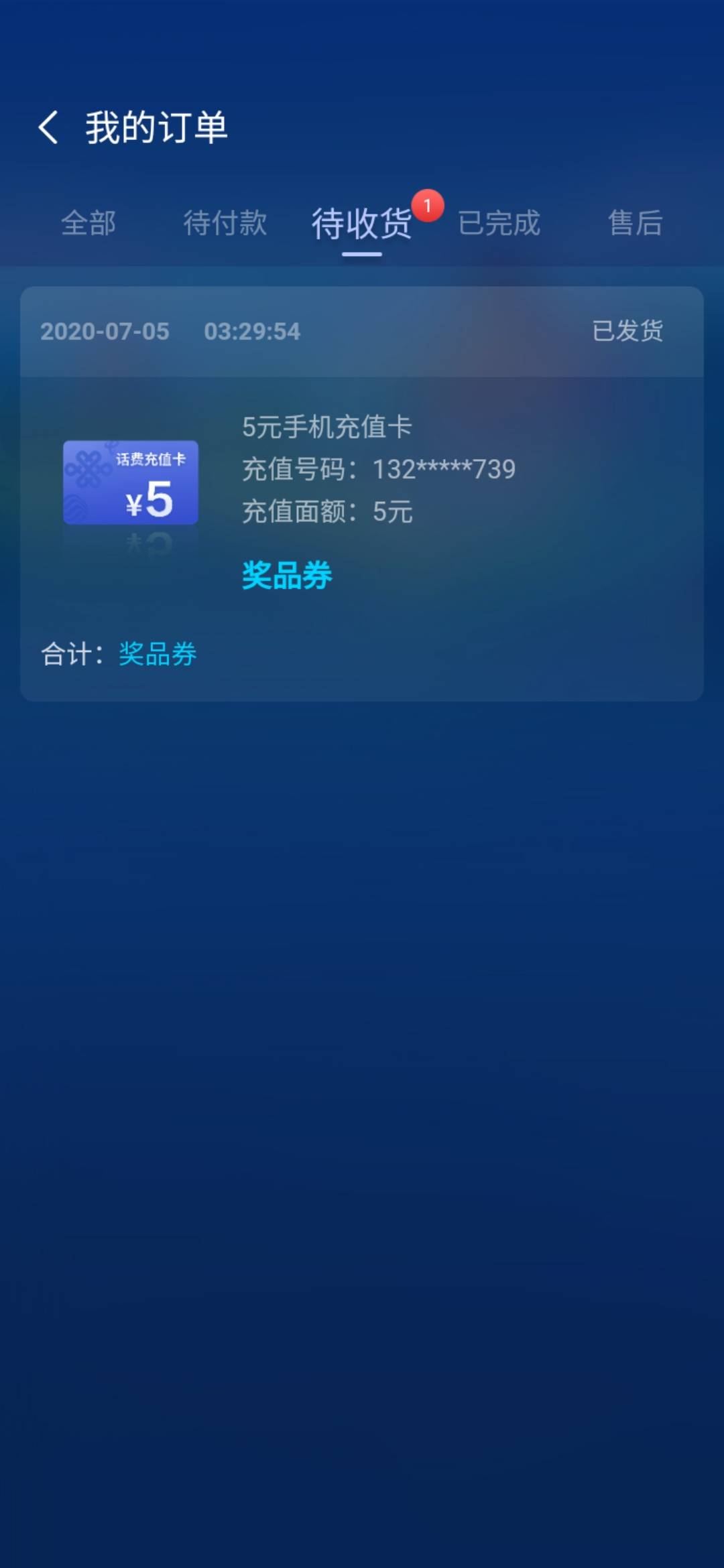Switch to the 已完成 tab
The image size is (724, 1568).
pyautogui.click(x=499, y=223)
